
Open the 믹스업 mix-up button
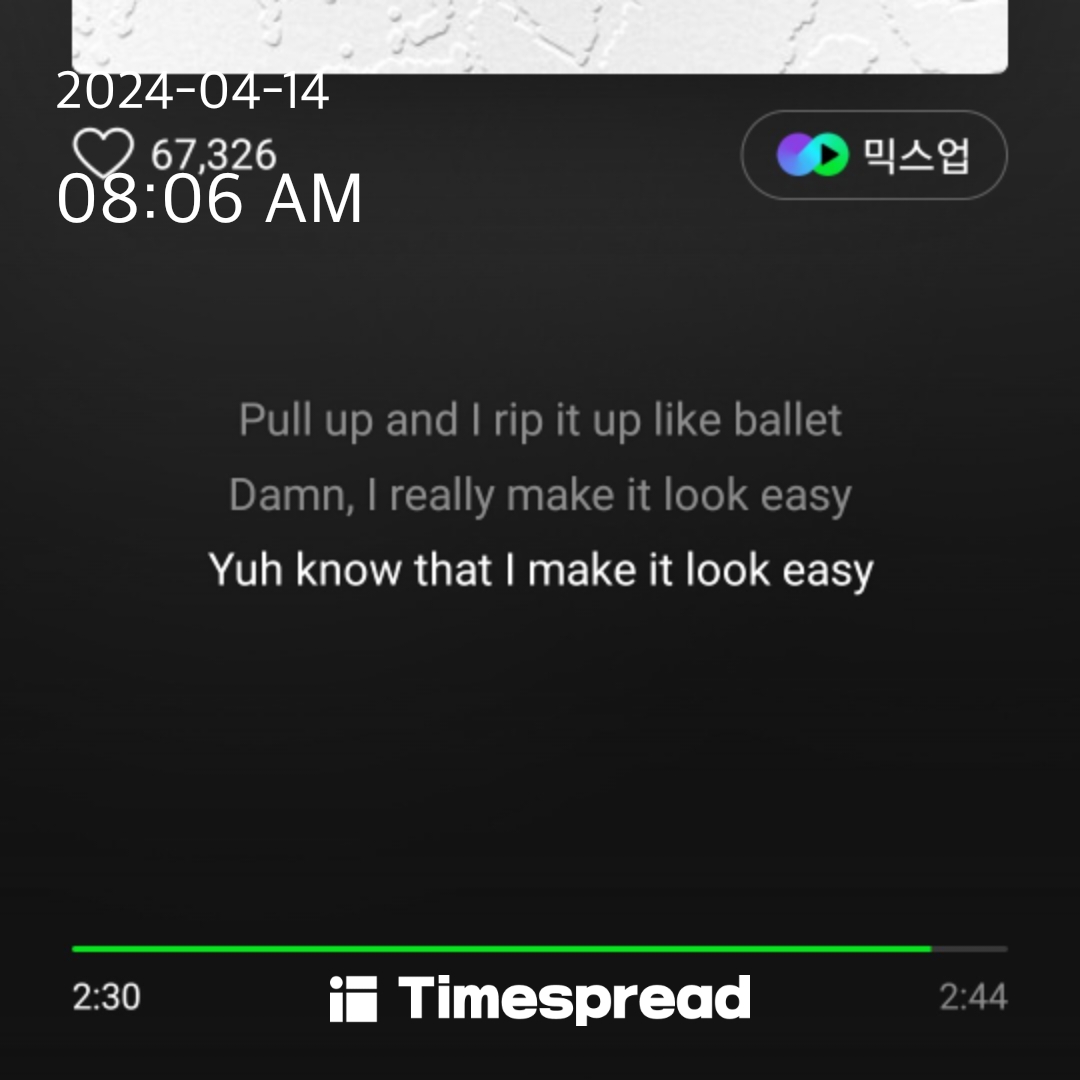point(873,156)
